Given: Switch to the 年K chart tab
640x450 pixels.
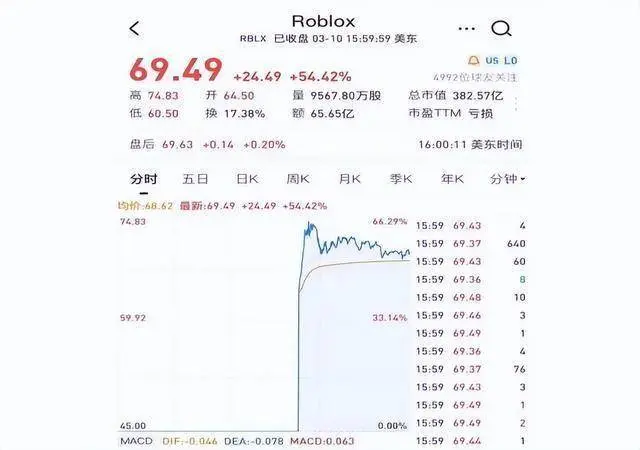Looking at the screenshot, I should pyautogui.click(x=452, y=179).
